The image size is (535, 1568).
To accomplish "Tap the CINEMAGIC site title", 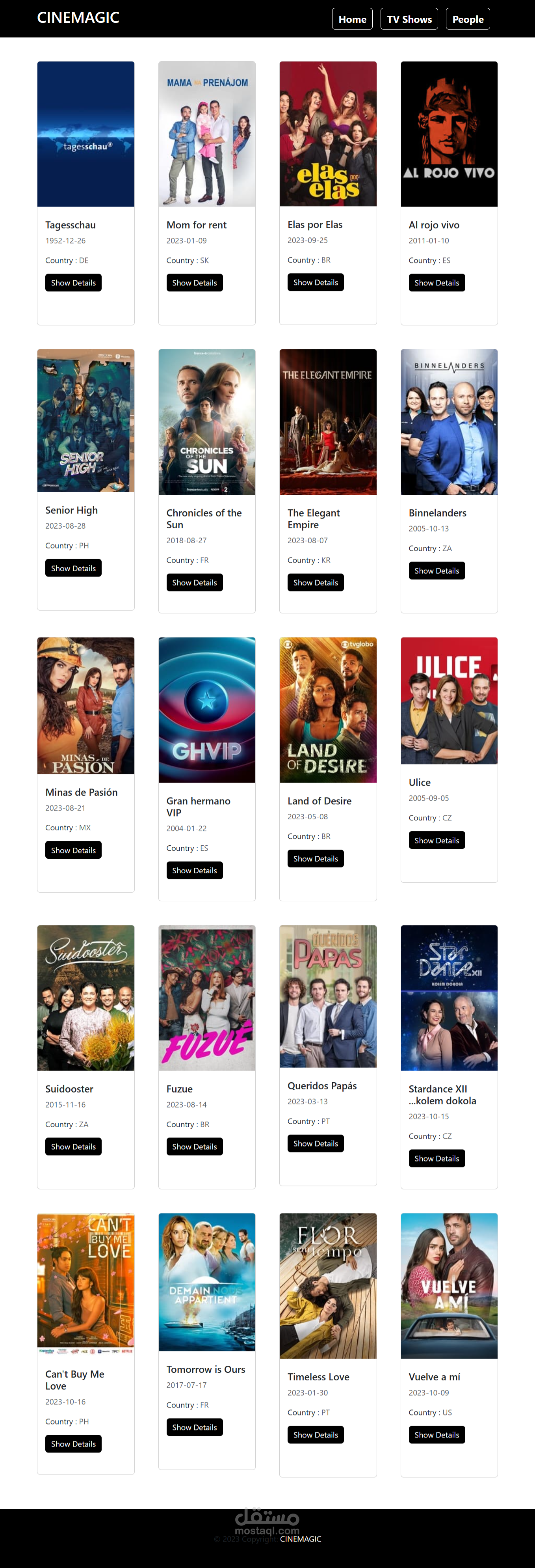I will pos(78,18).
